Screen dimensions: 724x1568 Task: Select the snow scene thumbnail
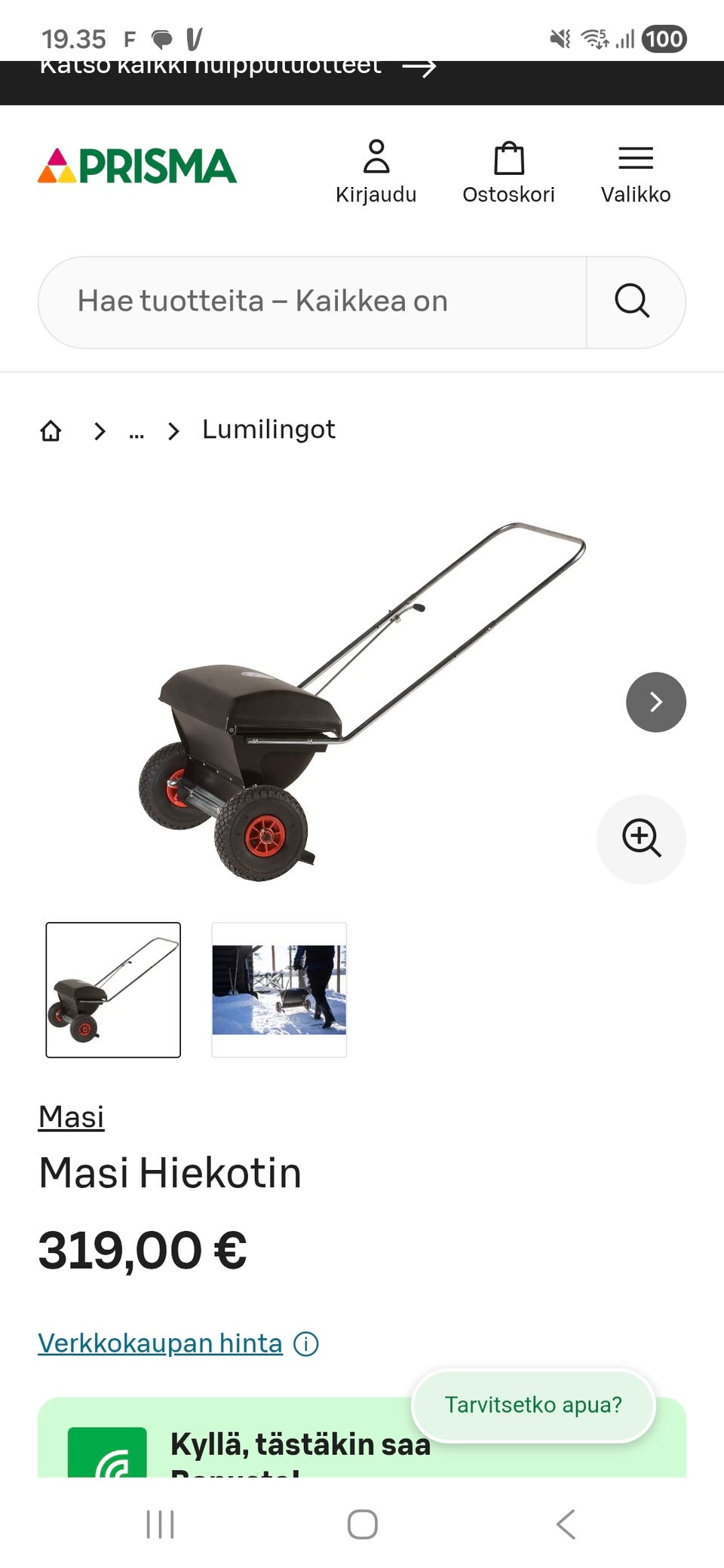pos(279,990)
